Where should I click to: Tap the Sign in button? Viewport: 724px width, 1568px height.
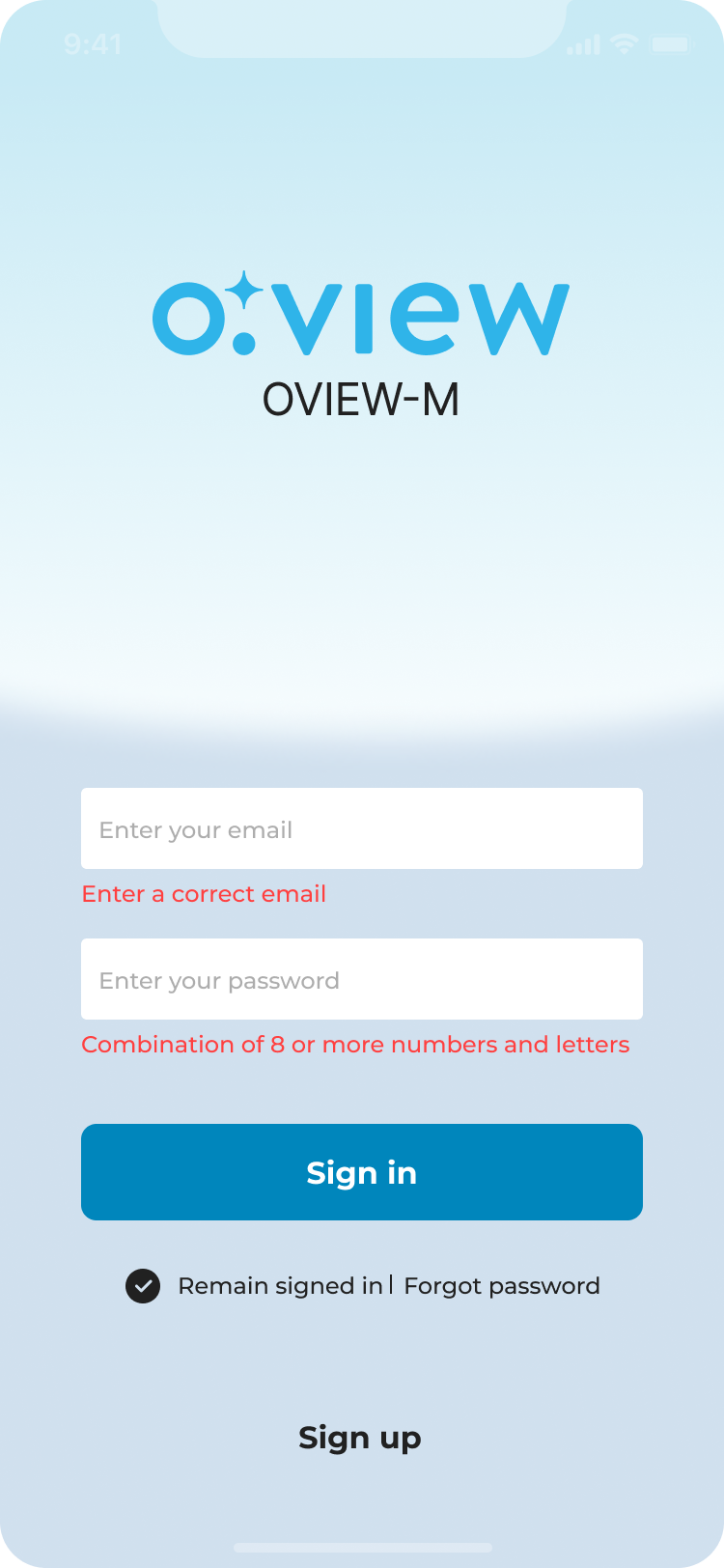click(x=361, y=1172)
